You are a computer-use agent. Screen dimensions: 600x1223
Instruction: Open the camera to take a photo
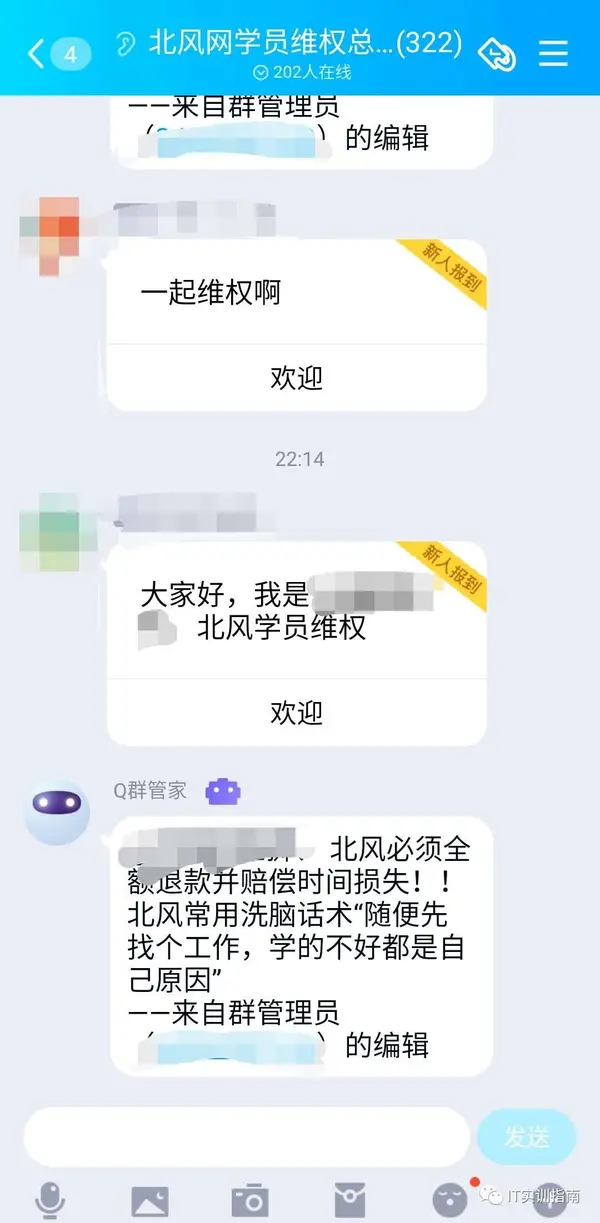pyautogui.click(x=249, y=1198)
